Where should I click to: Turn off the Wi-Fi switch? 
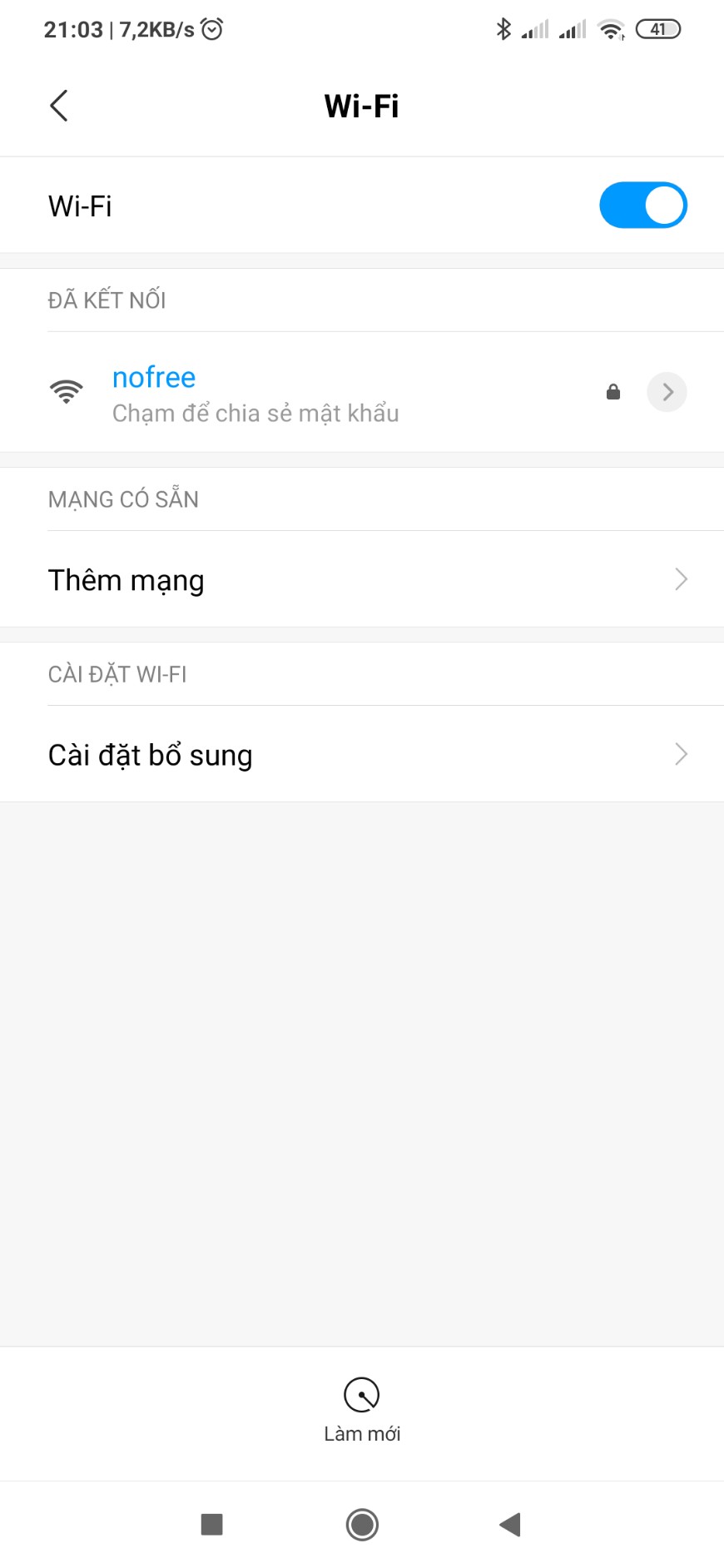point(642,206)
